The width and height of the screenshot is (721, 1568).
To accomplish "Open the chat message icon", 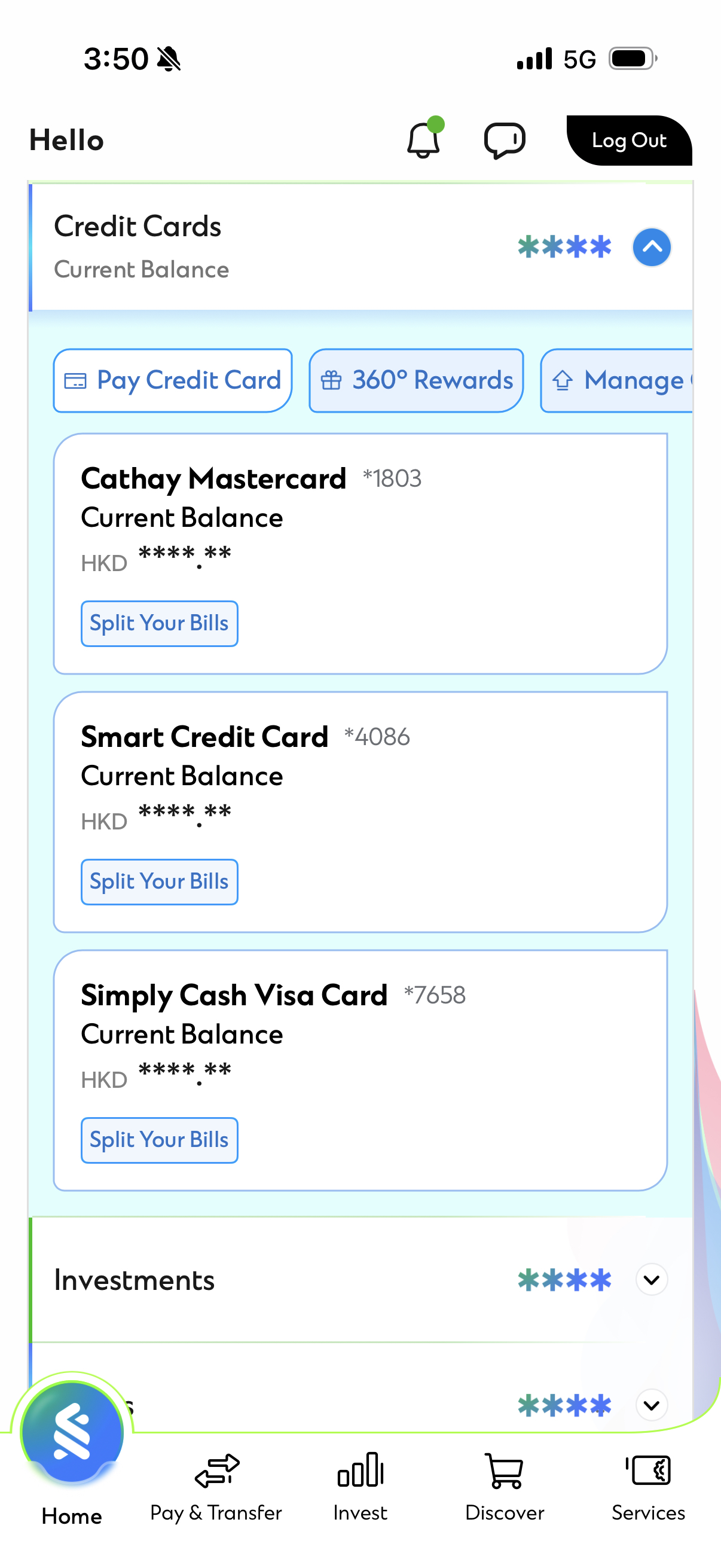I will [505, 140].
